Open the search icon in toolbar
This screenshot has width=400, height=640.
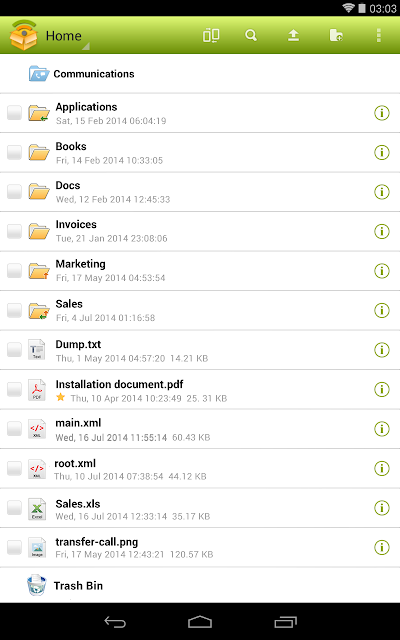pos(251,36)
